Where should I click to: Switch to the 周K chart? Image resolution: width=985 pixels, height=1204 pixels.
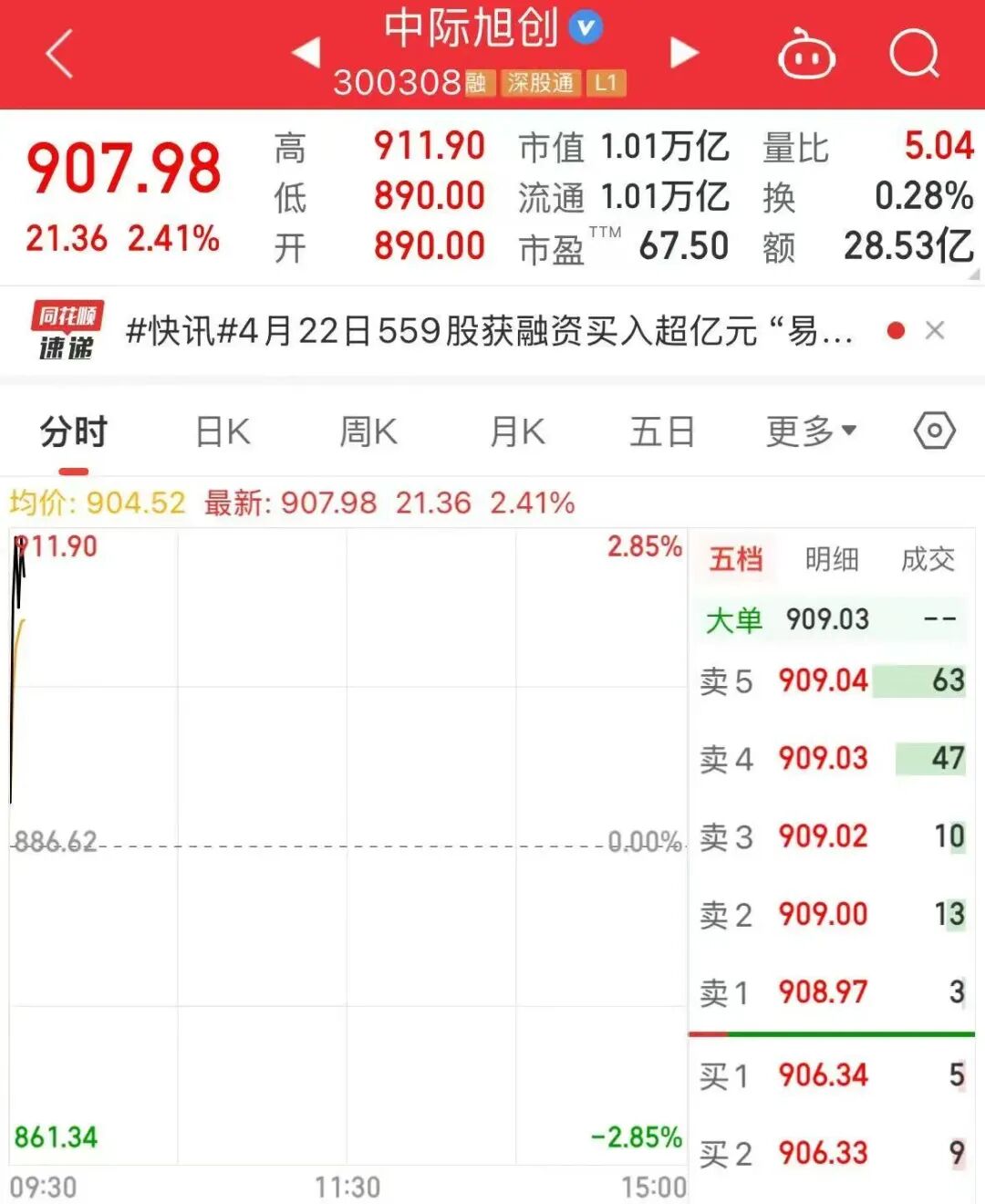point(368,431)
